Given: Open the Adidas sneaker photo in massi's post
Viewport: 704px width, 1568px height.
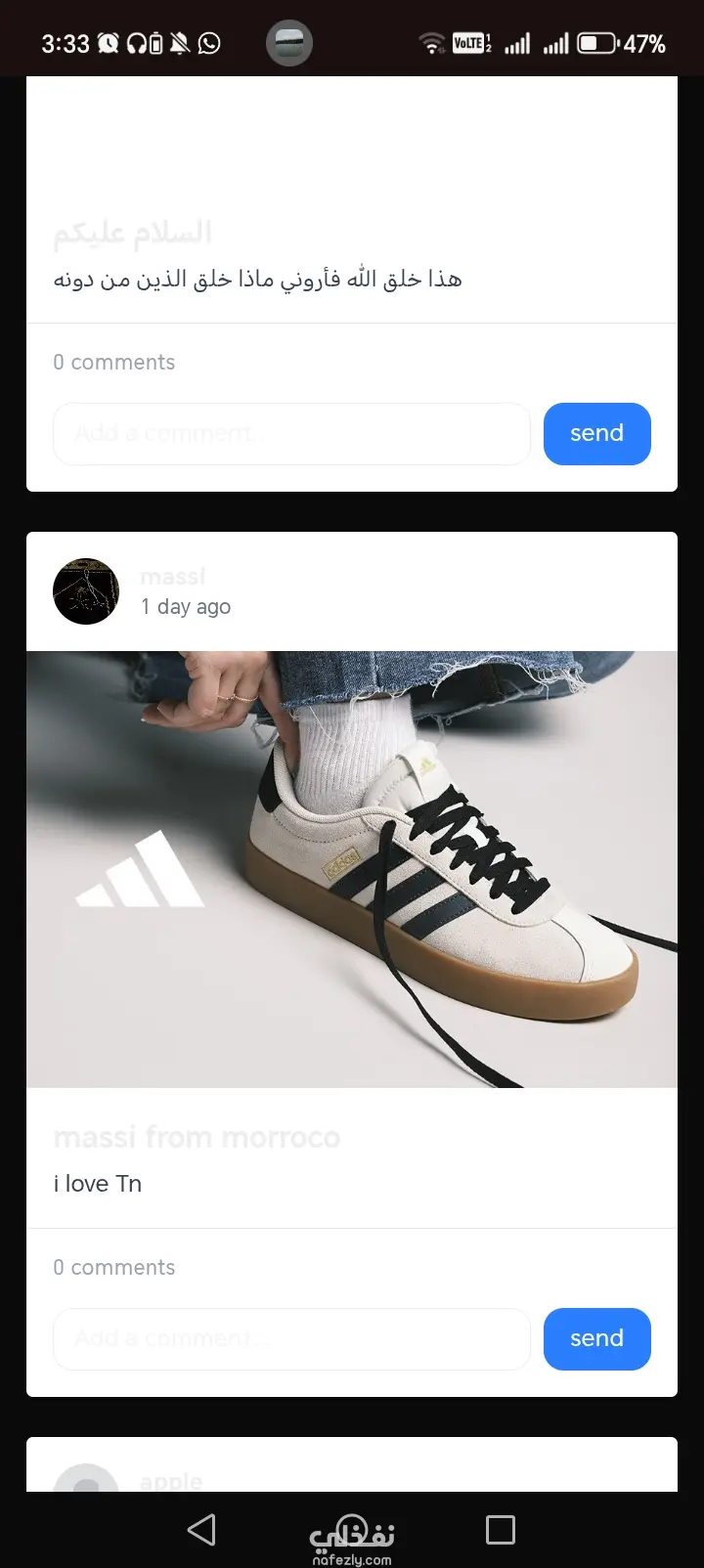Looking at the screenshot, I should [x=352, y=868].
